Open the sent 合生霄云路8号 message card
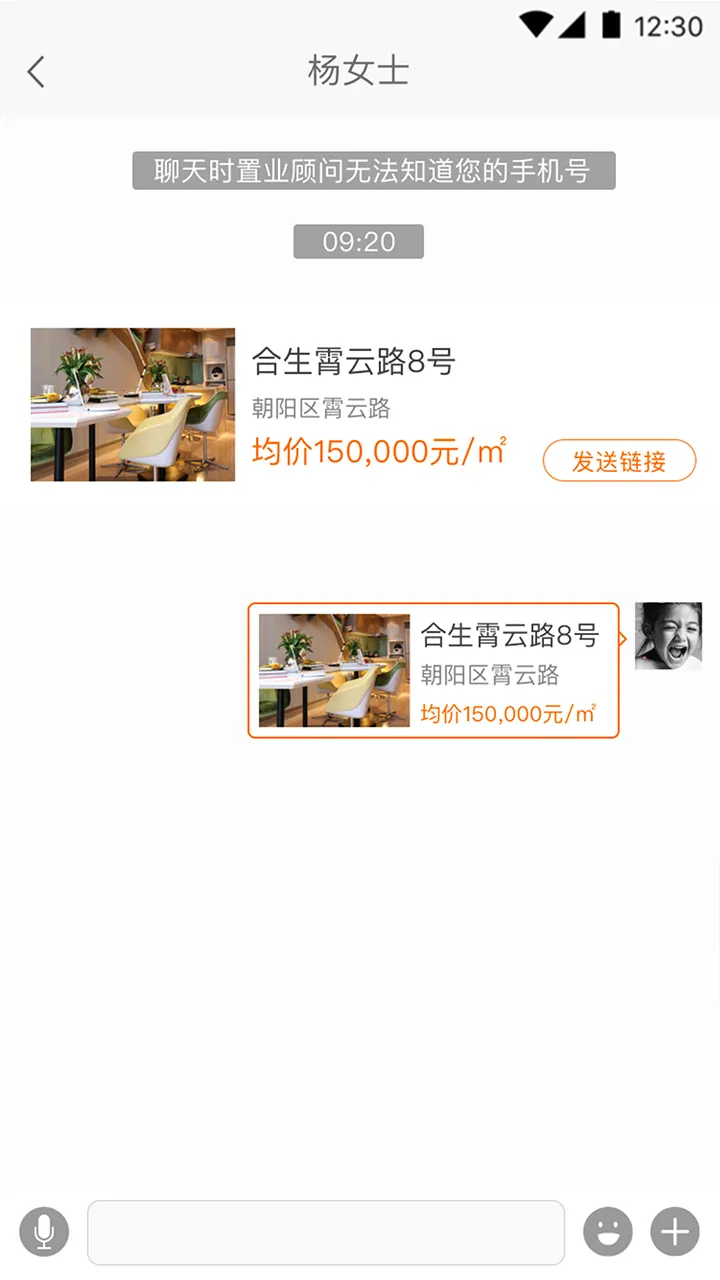The image size is (720, 1280). tap(433, 670)
